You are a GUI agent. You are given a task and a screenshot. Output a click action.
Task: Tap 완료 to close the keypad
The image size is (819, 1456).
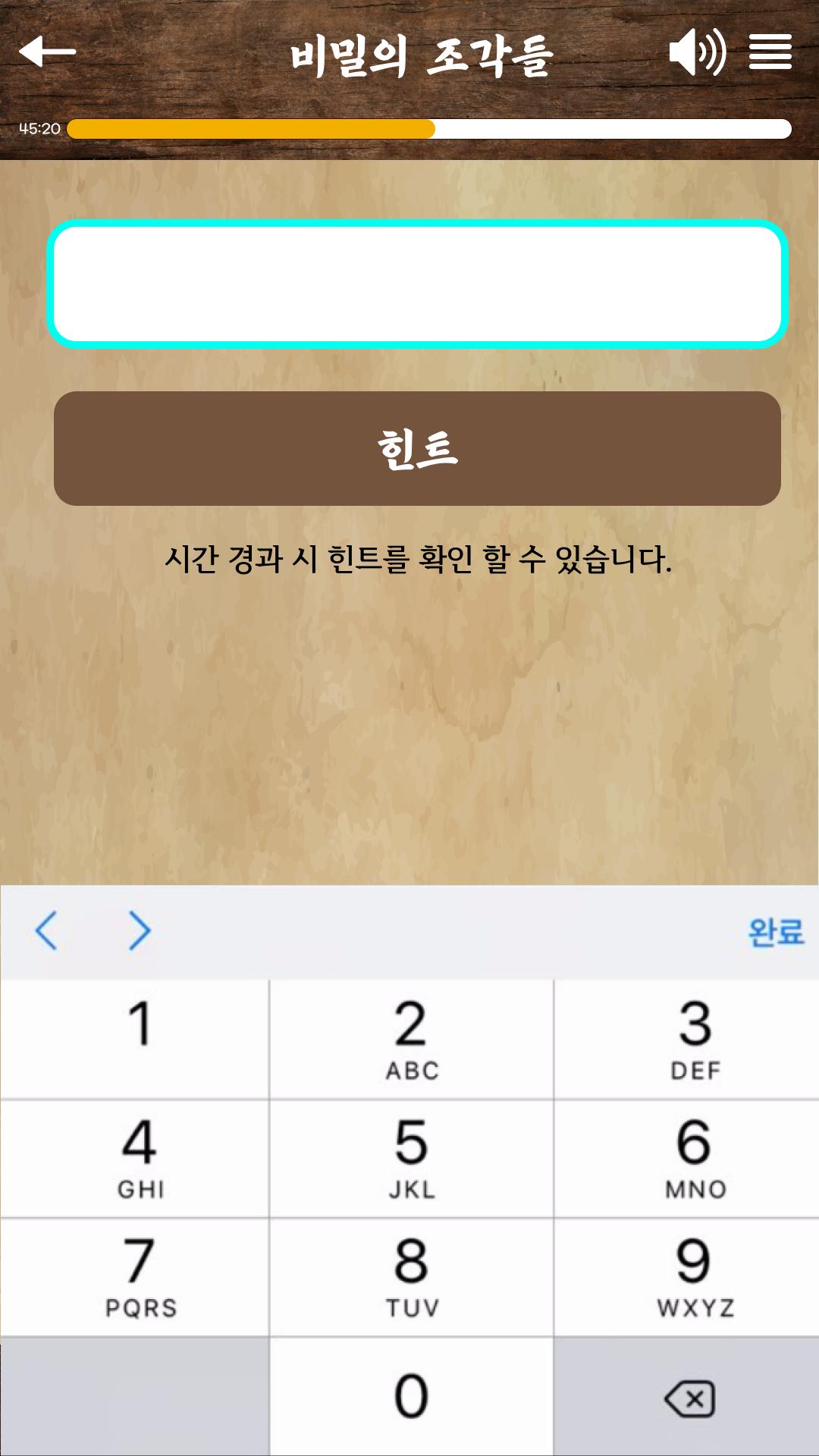[776, 931]
